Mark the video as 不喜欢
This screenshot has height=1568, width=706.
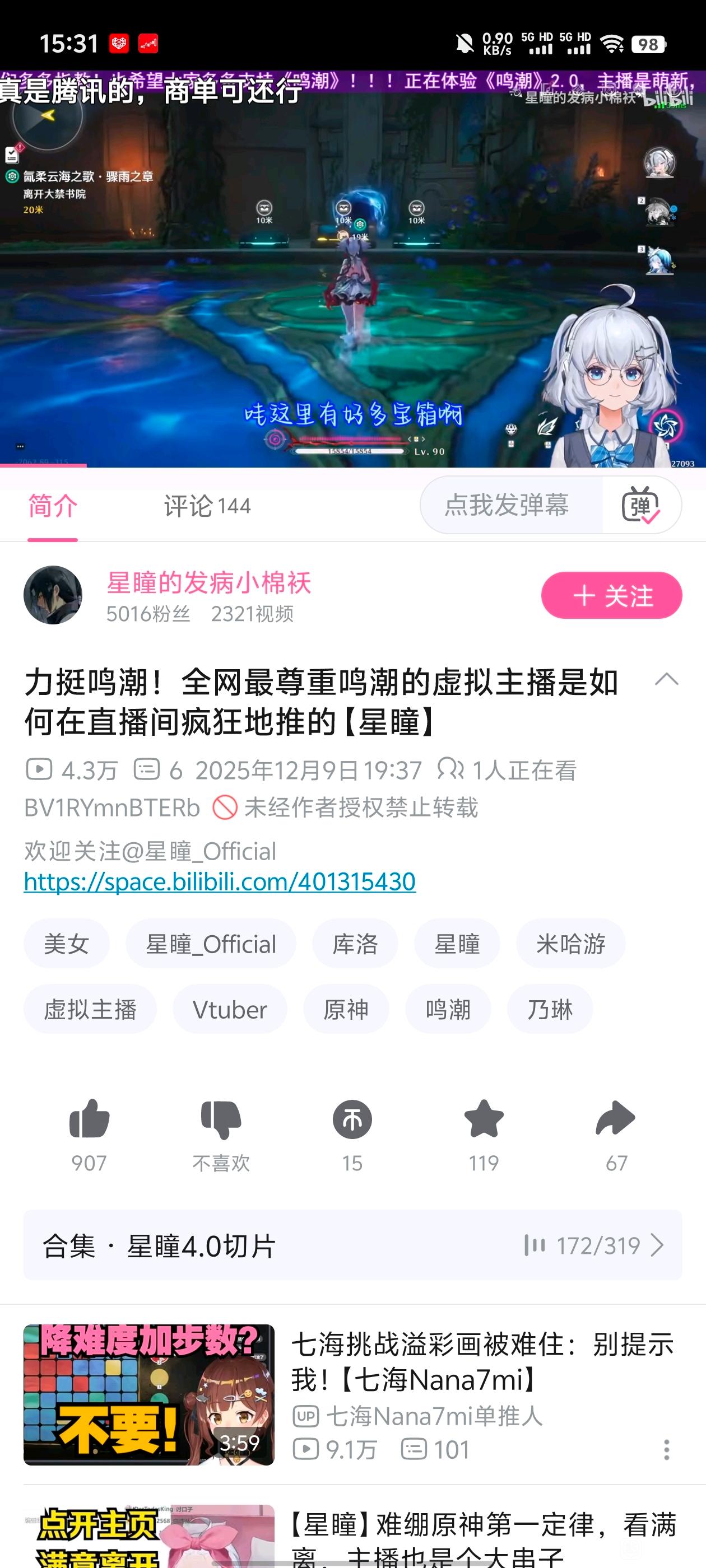click(x=221, y=1120)
